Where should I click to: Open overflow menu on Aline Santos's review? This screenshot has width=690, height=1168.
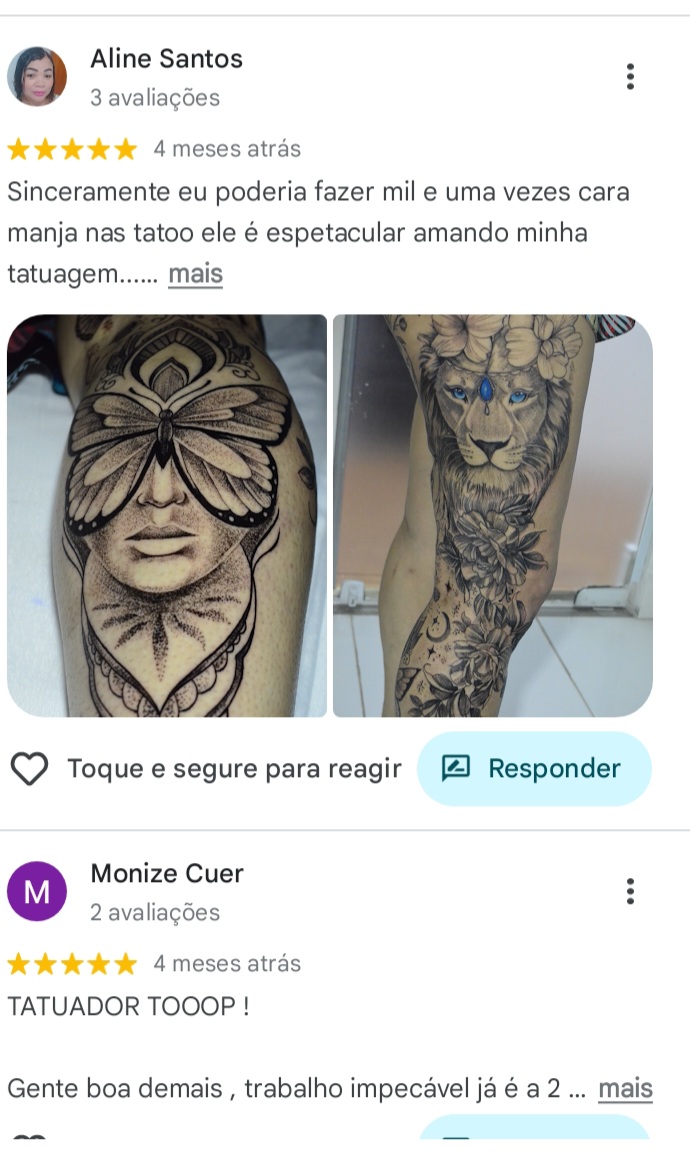pyautogui.click(x=629, y=77)
